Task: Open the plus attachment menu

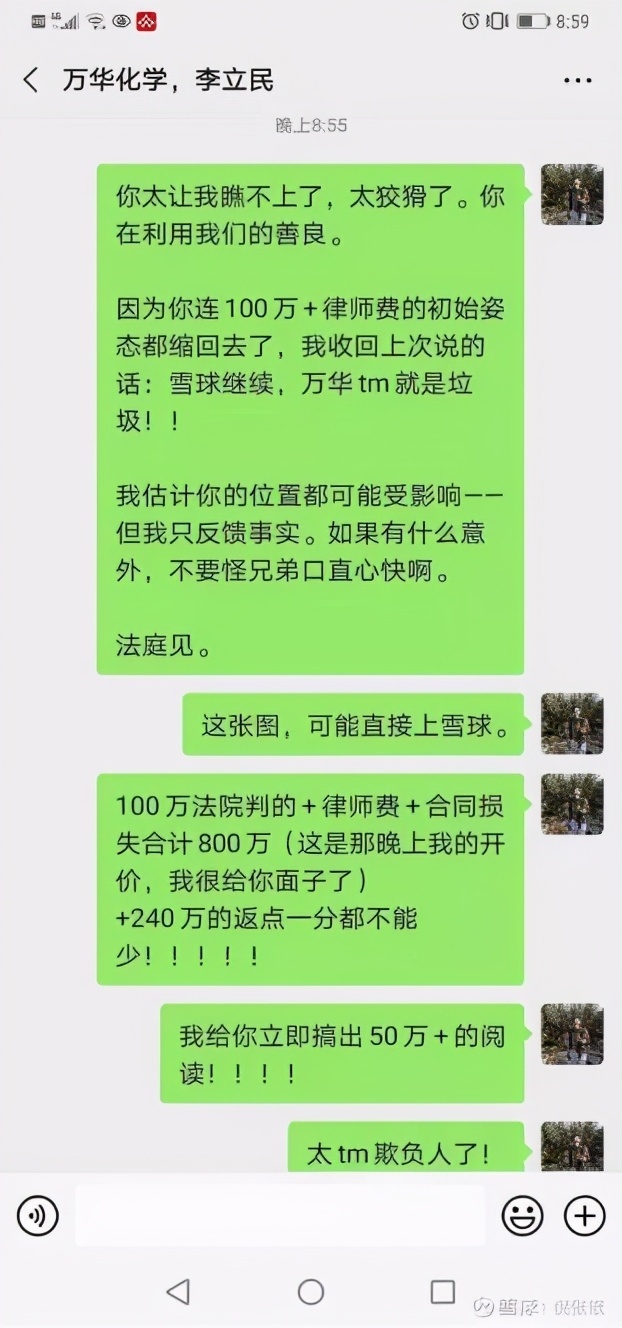Action: click(585, 1216)
